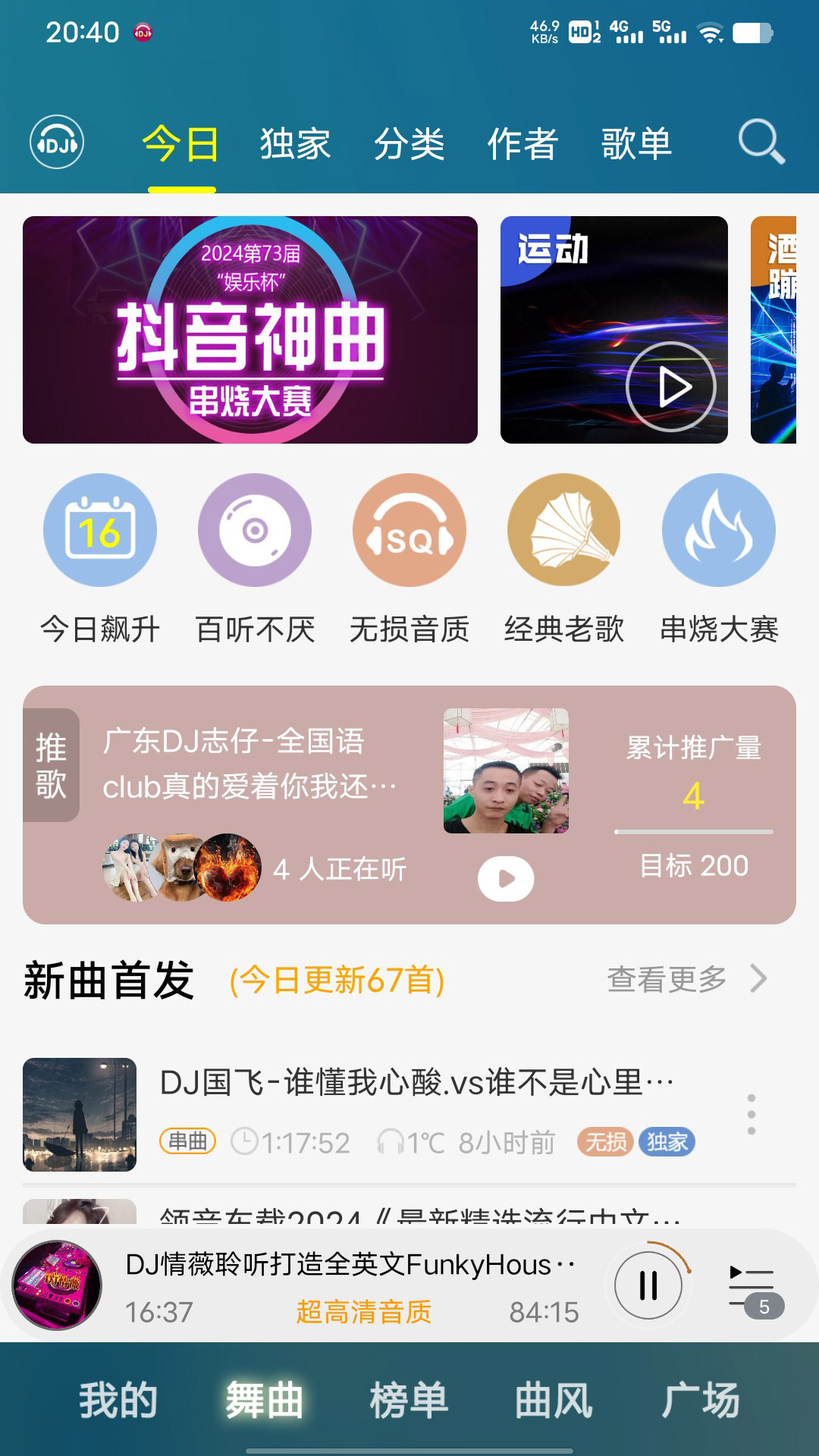The image size is (819, 1456).
Task: Click the 查看更多 link for new songs
Action: click(668, 979)
